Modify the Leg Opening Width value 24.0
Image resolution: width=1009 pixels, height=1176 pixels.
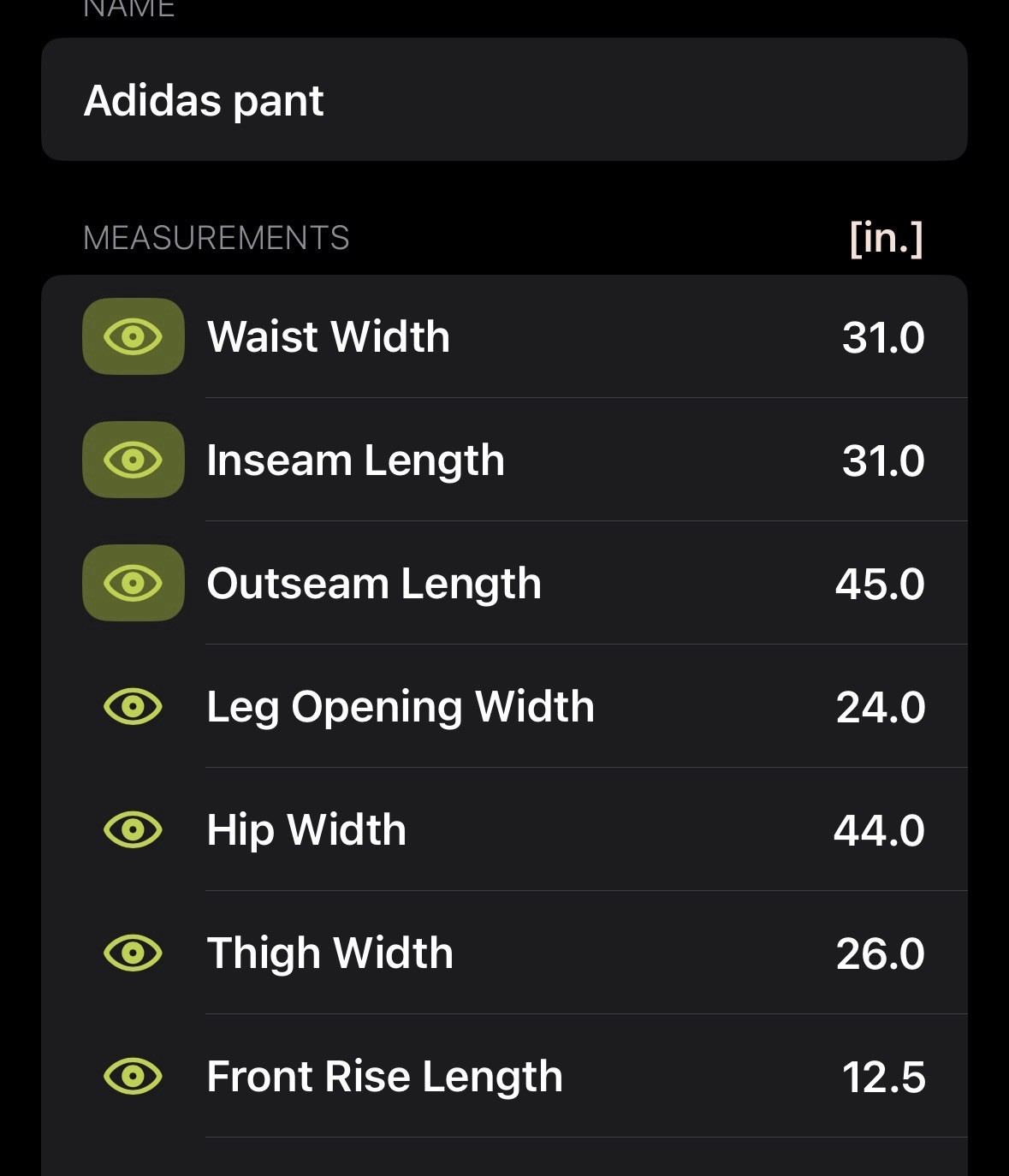click(880, 707)
